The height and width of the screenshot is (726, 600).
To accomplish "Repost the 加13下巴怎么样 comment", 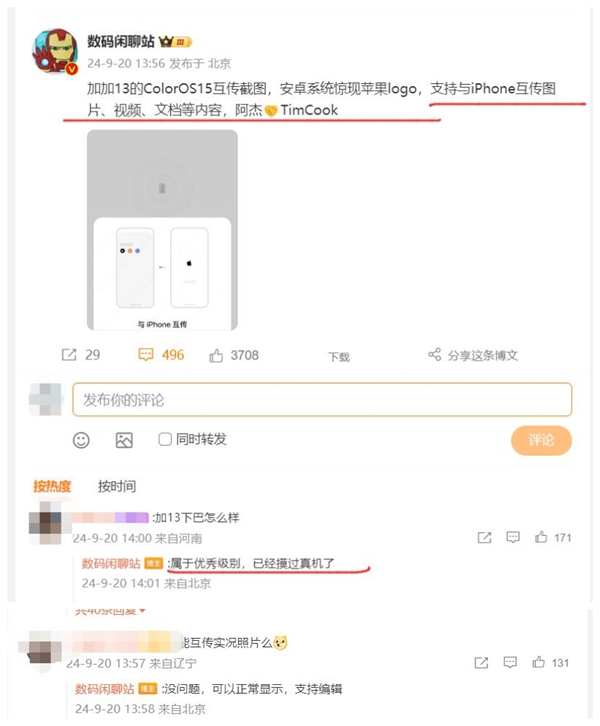I will point(484,538).
